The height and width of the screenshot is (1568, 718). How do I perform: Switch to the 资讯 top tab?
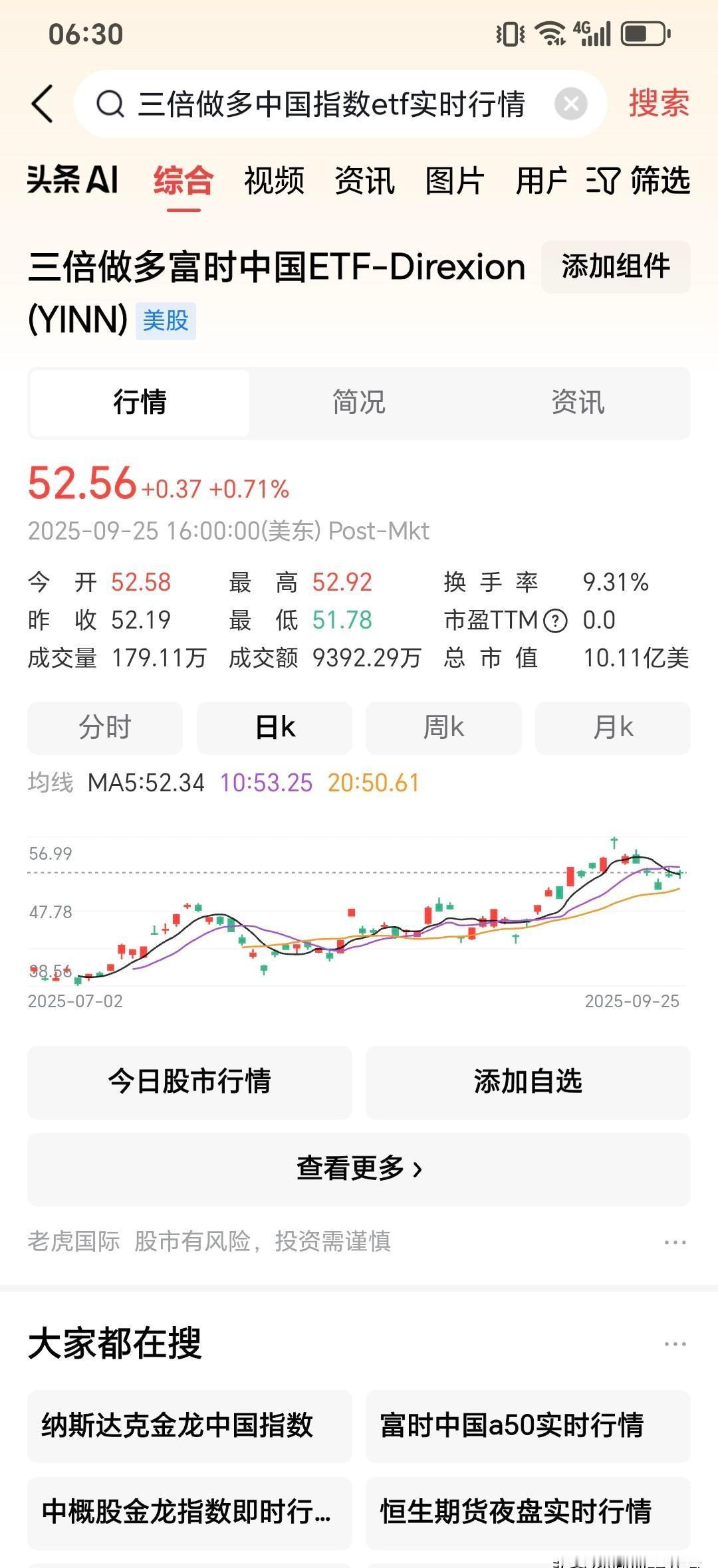pos(364,180)
